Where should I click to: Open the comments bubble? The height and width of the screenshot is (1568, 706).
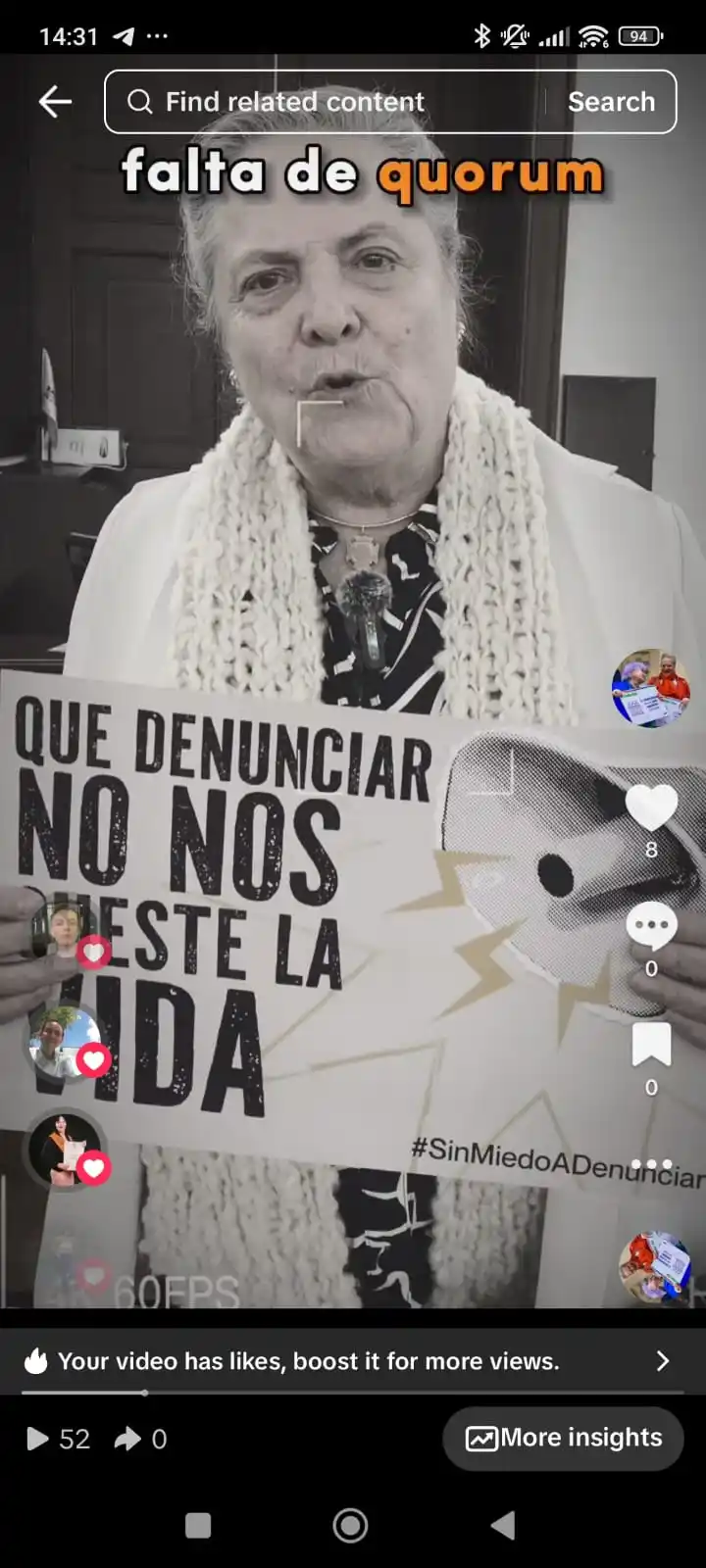click(x=651, y=927)
